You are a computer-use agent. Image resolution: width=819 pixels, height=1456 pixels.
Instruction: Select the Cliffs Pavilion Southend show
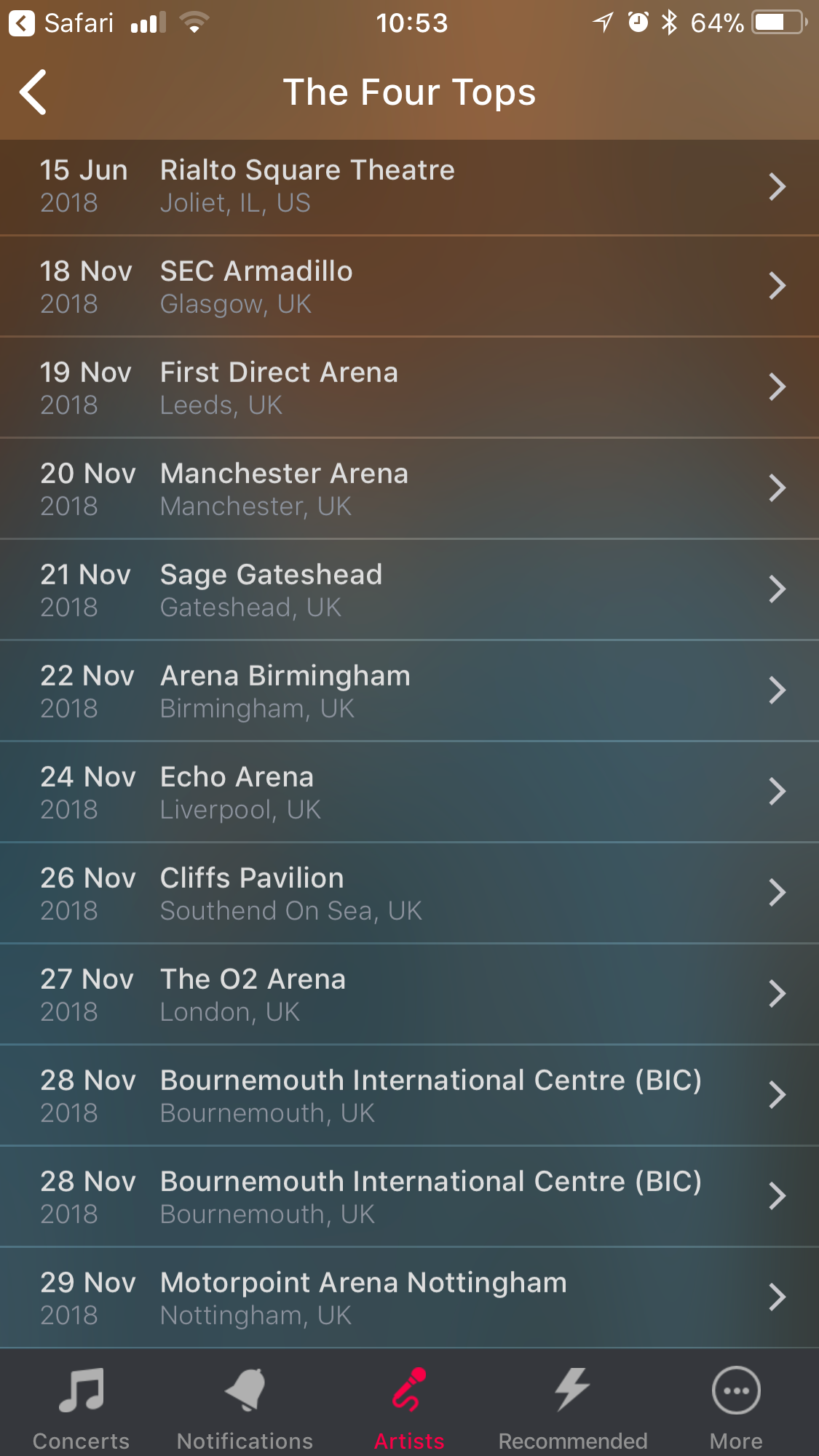pyautogui.click(x=409, y=893)
